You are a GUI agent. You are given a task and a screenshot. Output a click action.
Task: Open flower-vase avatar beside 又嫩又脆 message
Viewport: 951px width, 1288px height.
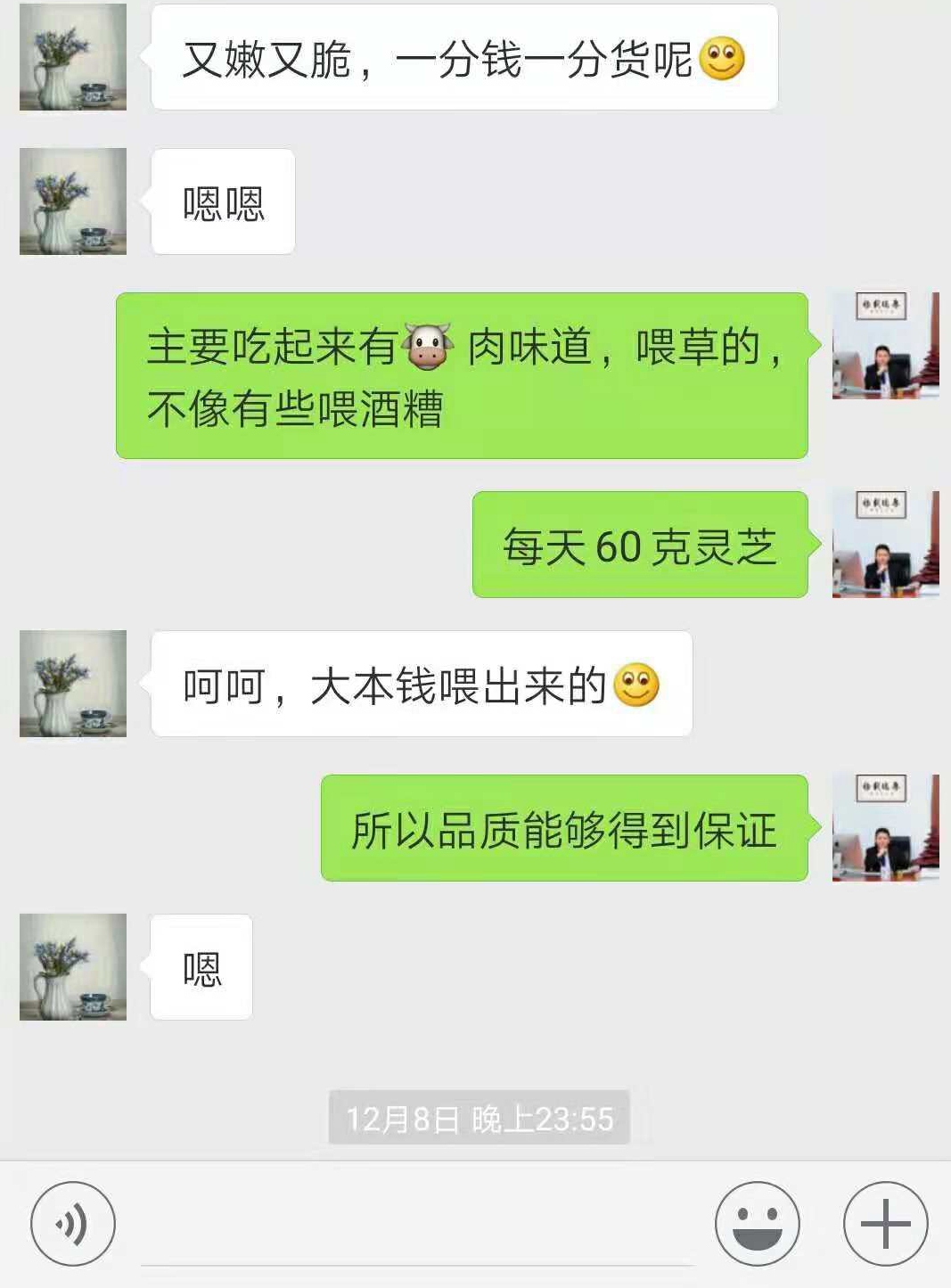(x=73, y=57)
